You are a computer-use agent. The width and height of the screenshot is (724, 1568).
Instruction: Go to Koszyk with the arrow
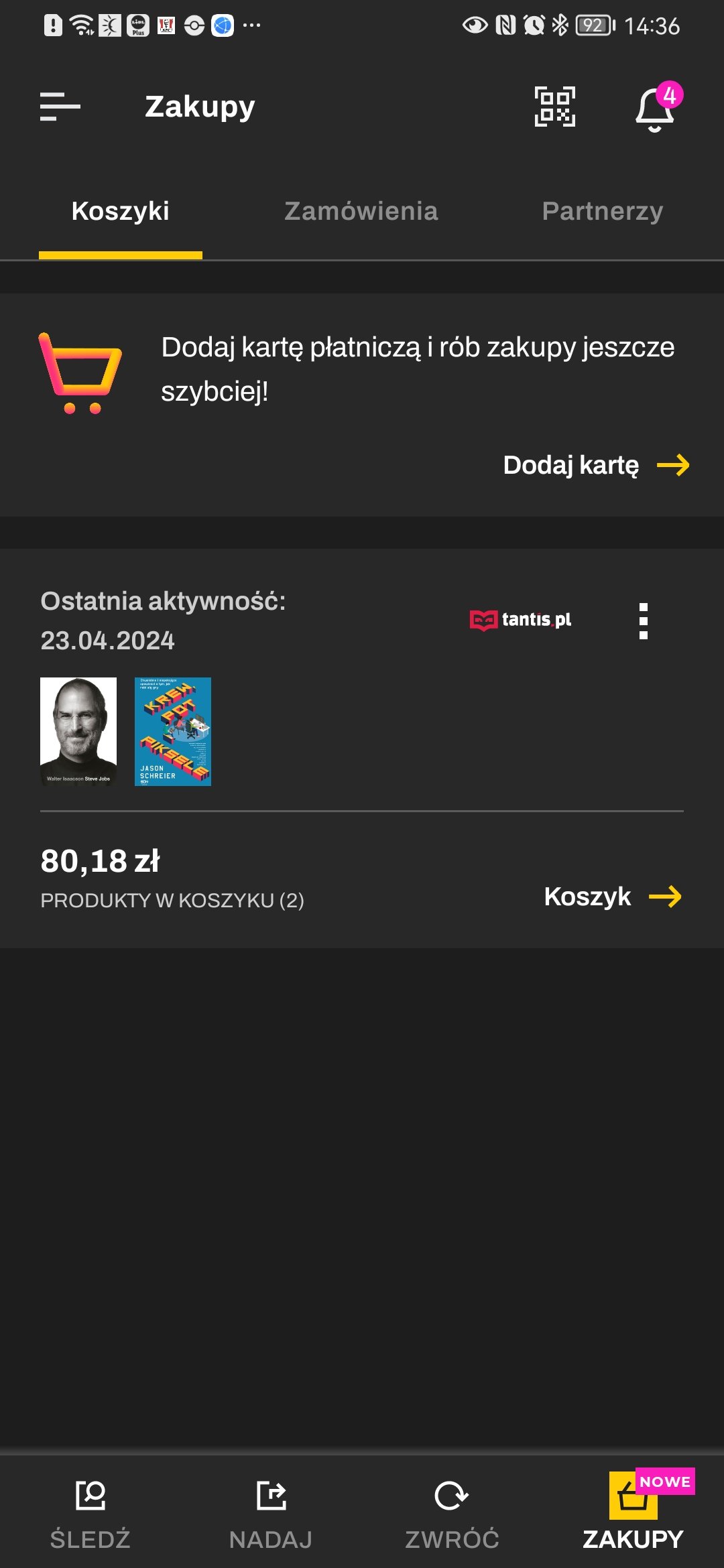[x=613, y=897]
